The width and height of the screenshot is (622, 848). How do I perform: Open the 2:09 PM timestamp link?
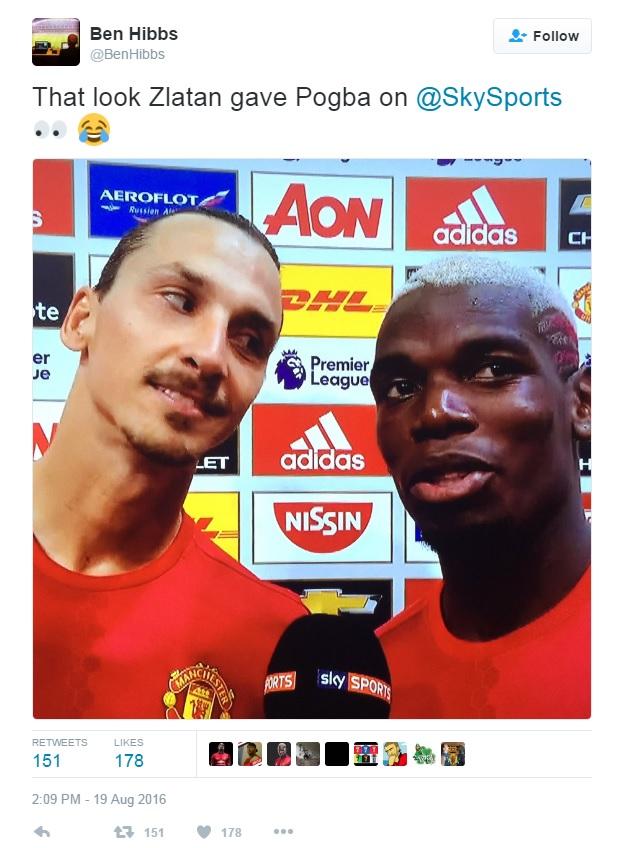[99, 799]
